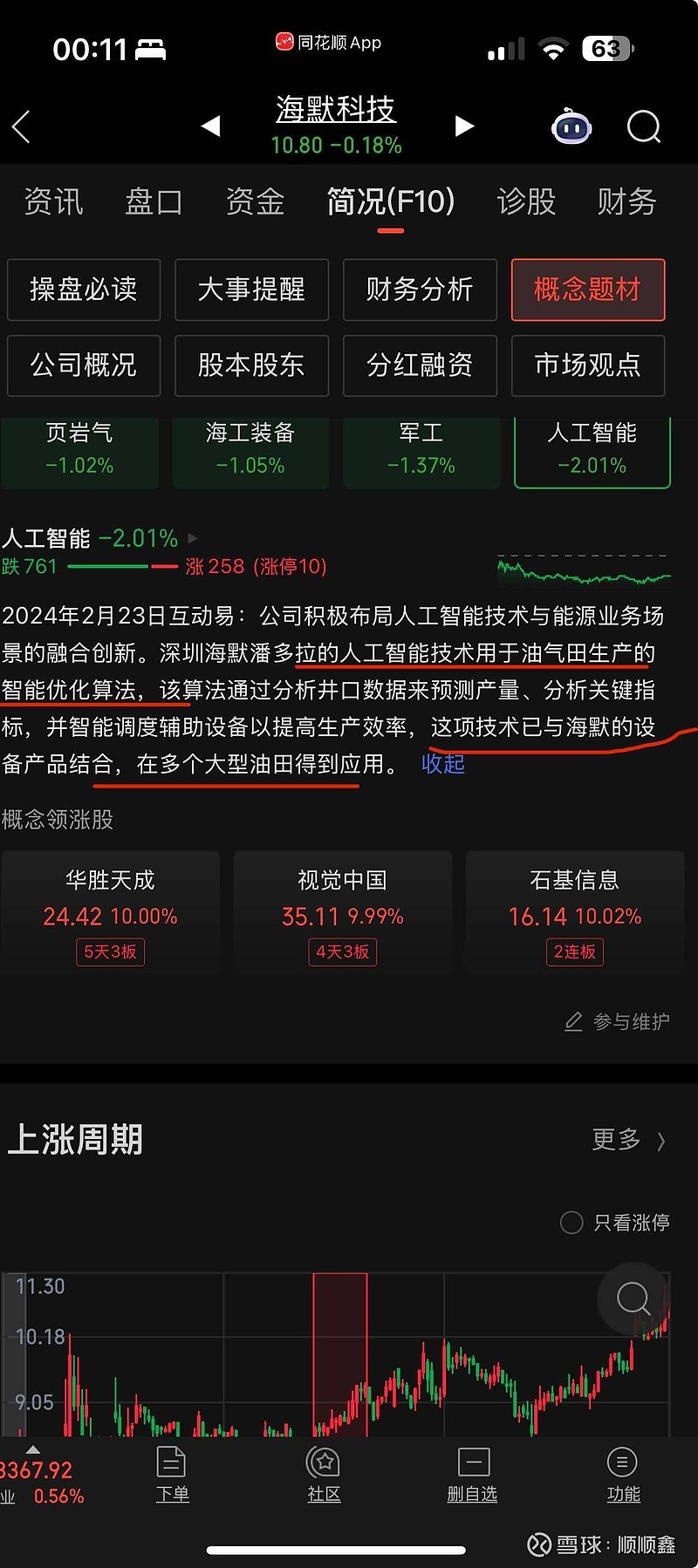Image resolution: width=698 pixels, height=1568 pixels.
Task: Switch to the 诊股 tab
Action: 527,201
